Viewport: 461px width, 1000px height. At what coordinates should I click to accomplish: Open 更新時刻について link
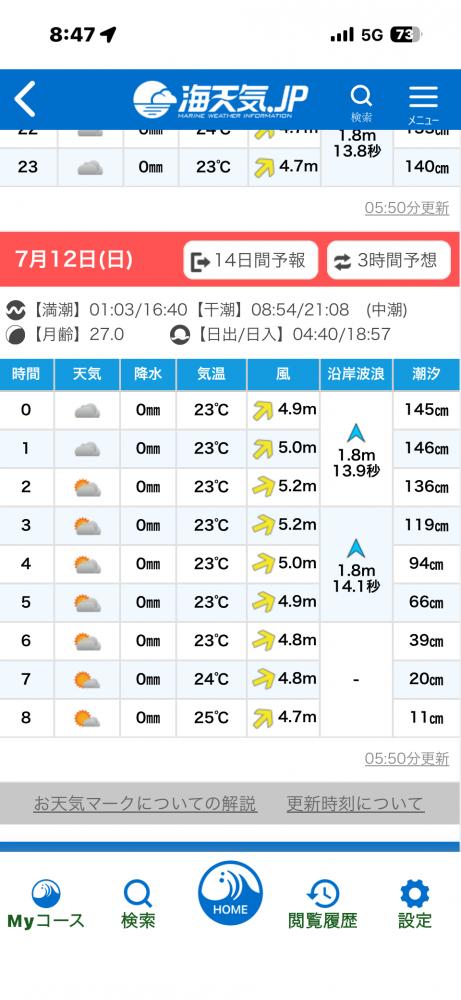point(355,804)
